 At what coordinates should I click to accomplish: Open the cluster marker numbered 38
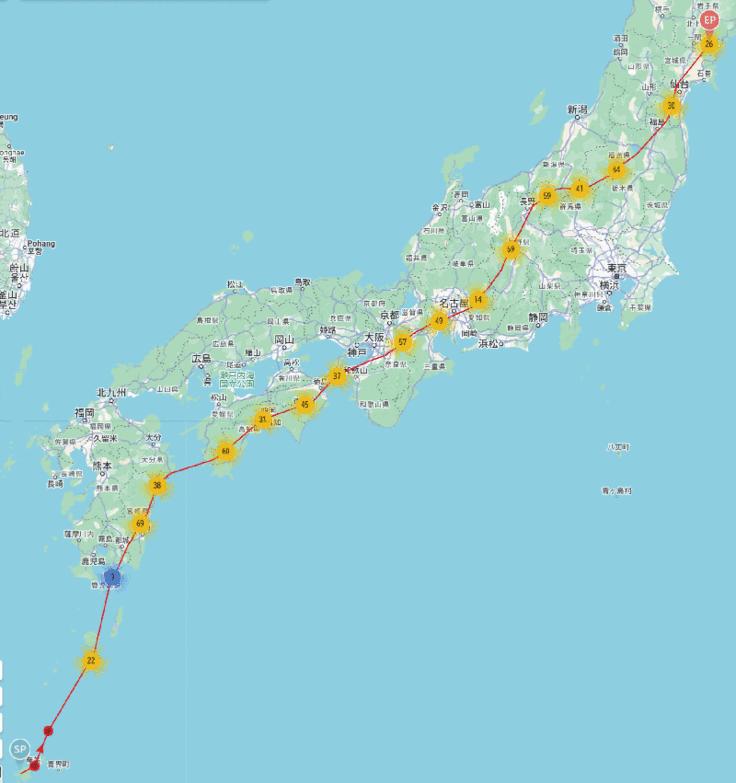tap(157, 486)
